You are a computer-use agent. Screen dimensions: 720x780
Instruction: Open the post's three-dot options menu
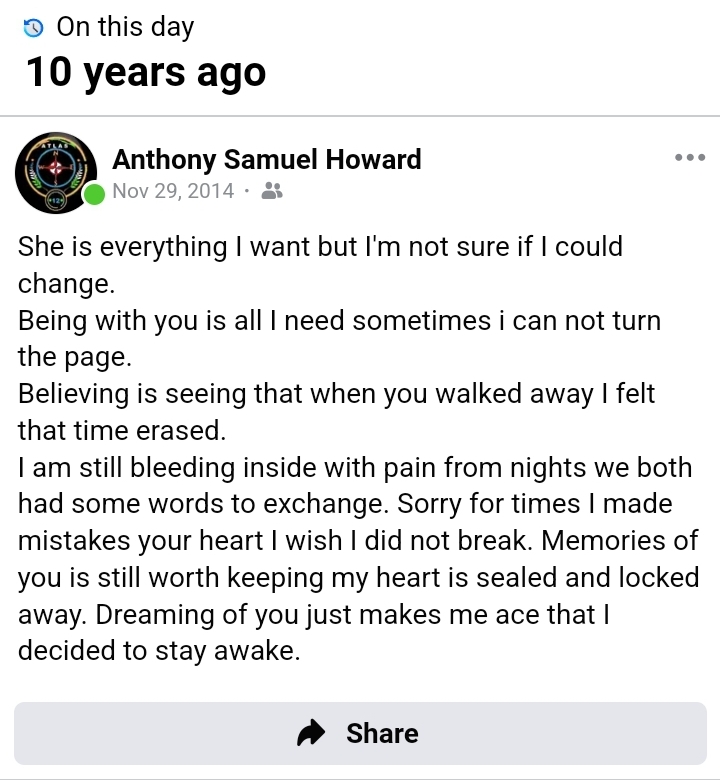pos(690,157)
